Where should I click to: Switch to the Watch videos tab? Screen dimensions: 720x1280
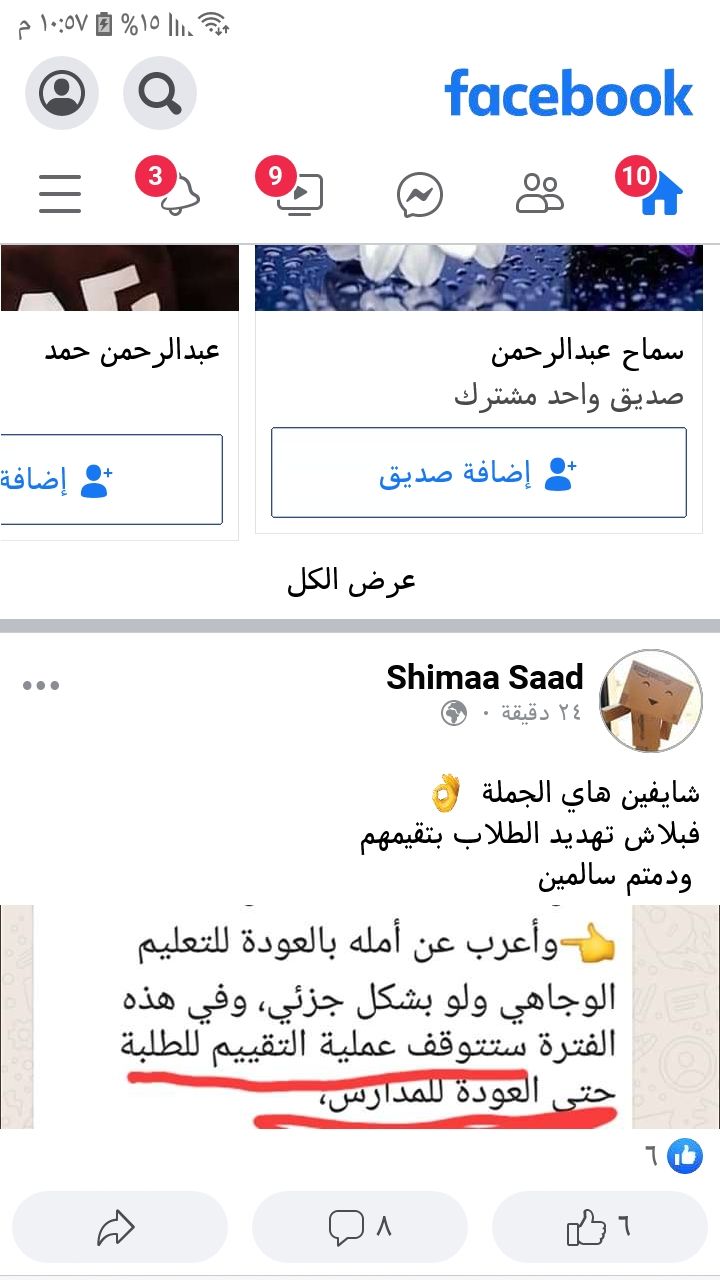point(300,194)
